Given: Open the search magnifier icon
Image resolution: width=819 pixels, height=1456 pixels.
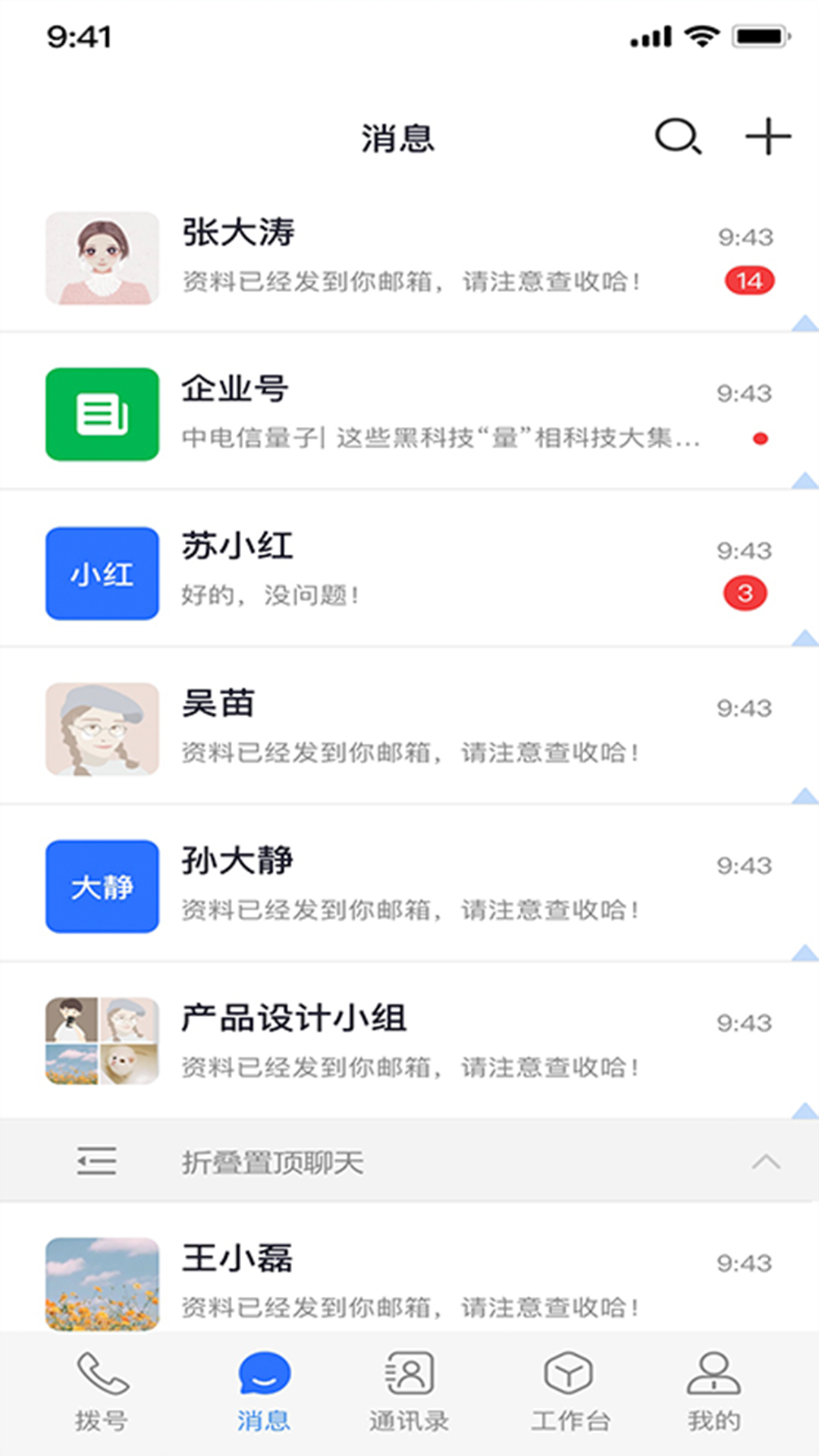Looking at the screenshot, I should pos(677,137).
